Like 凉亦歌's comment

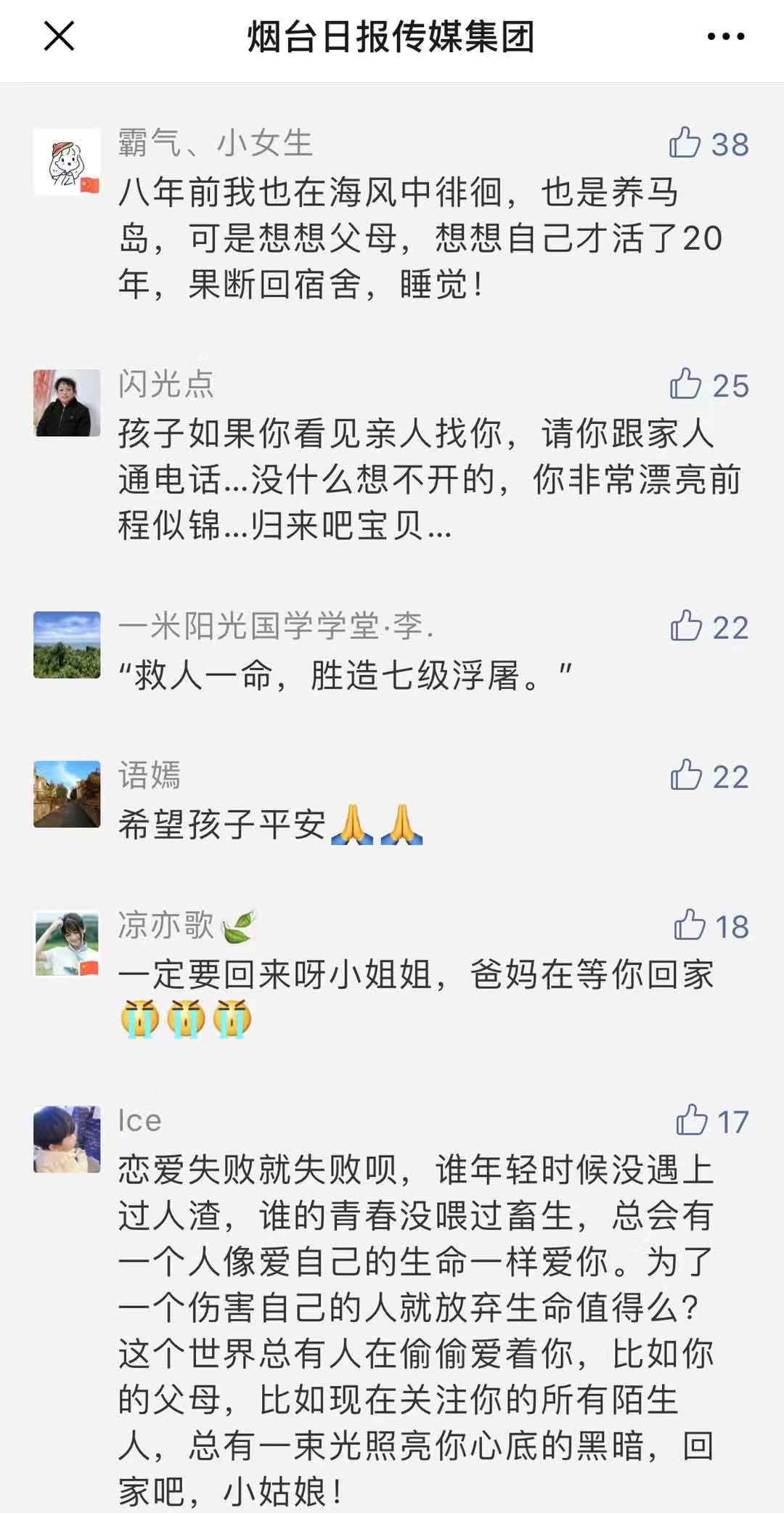coord(690,925)
